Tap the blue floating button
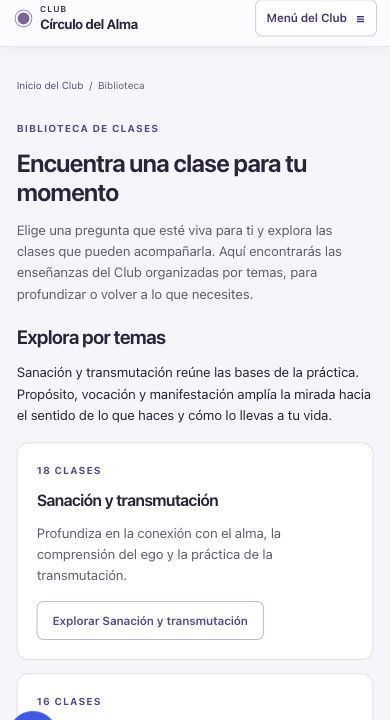 click(x=32, y=715)
